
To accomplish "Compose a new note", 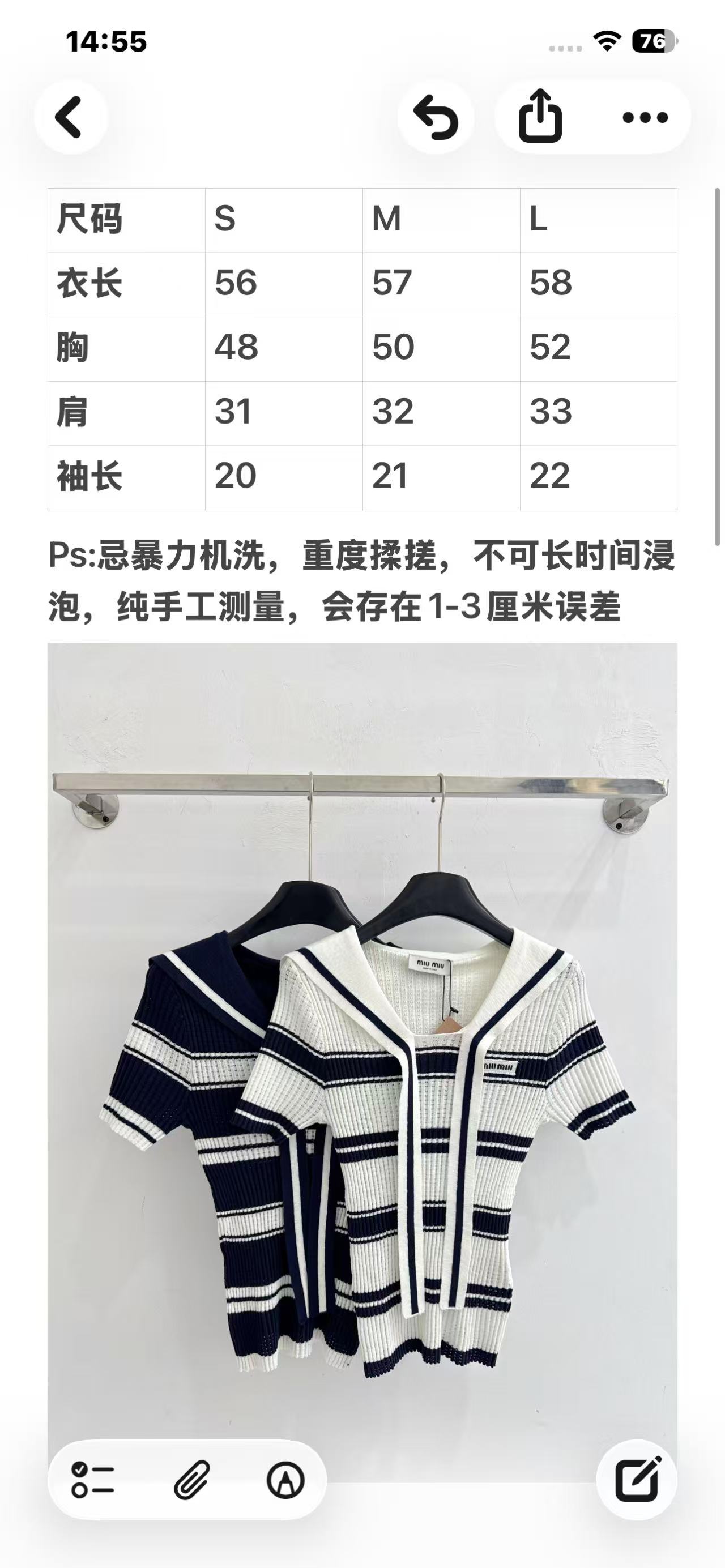I will click(637, 1479).
